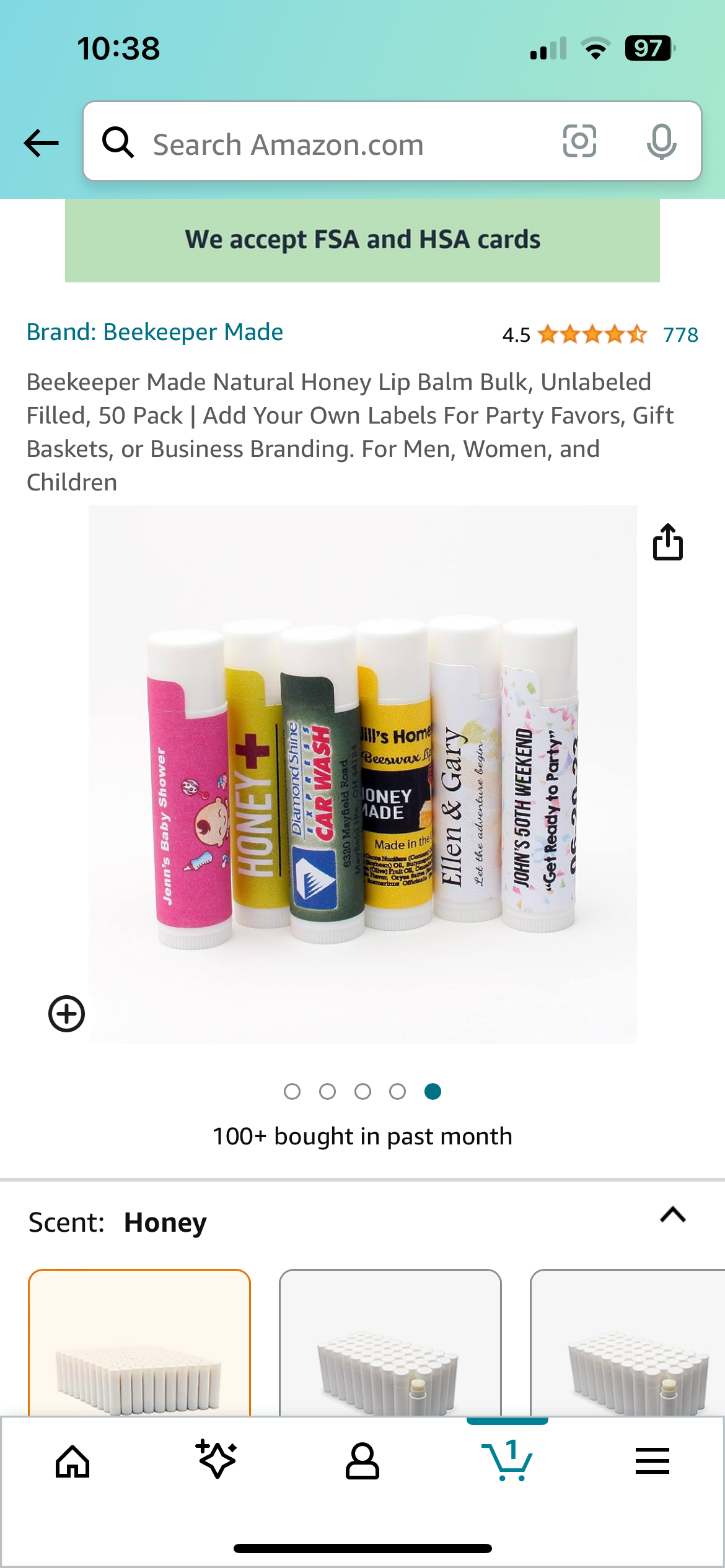Zoom in with the plus icon

[x=66, y=1014]
